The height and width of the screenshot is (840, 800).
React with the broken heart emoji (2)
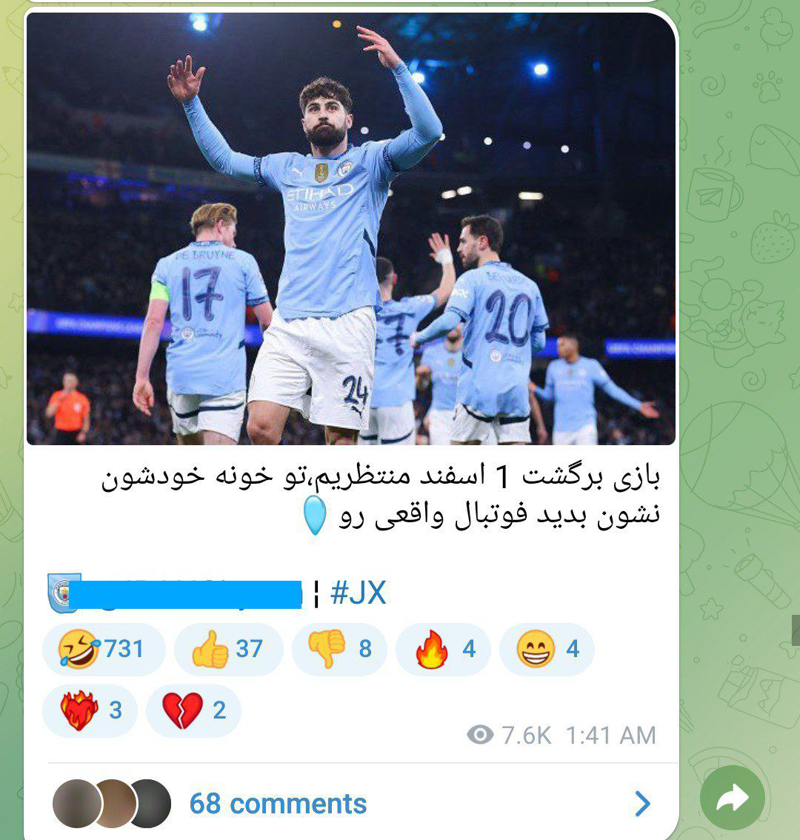click(194, 711)
